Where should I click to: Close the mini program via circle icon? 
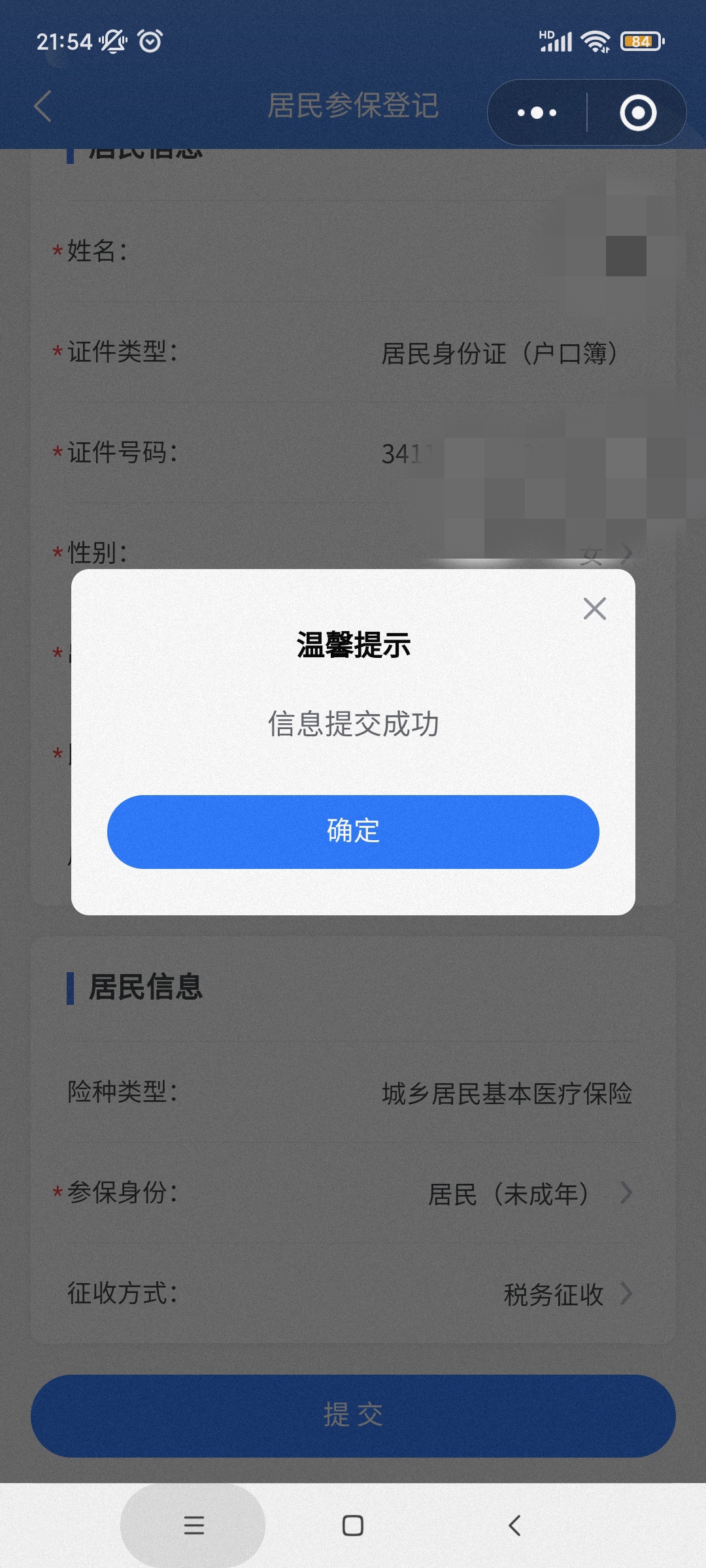coord(638,112)
